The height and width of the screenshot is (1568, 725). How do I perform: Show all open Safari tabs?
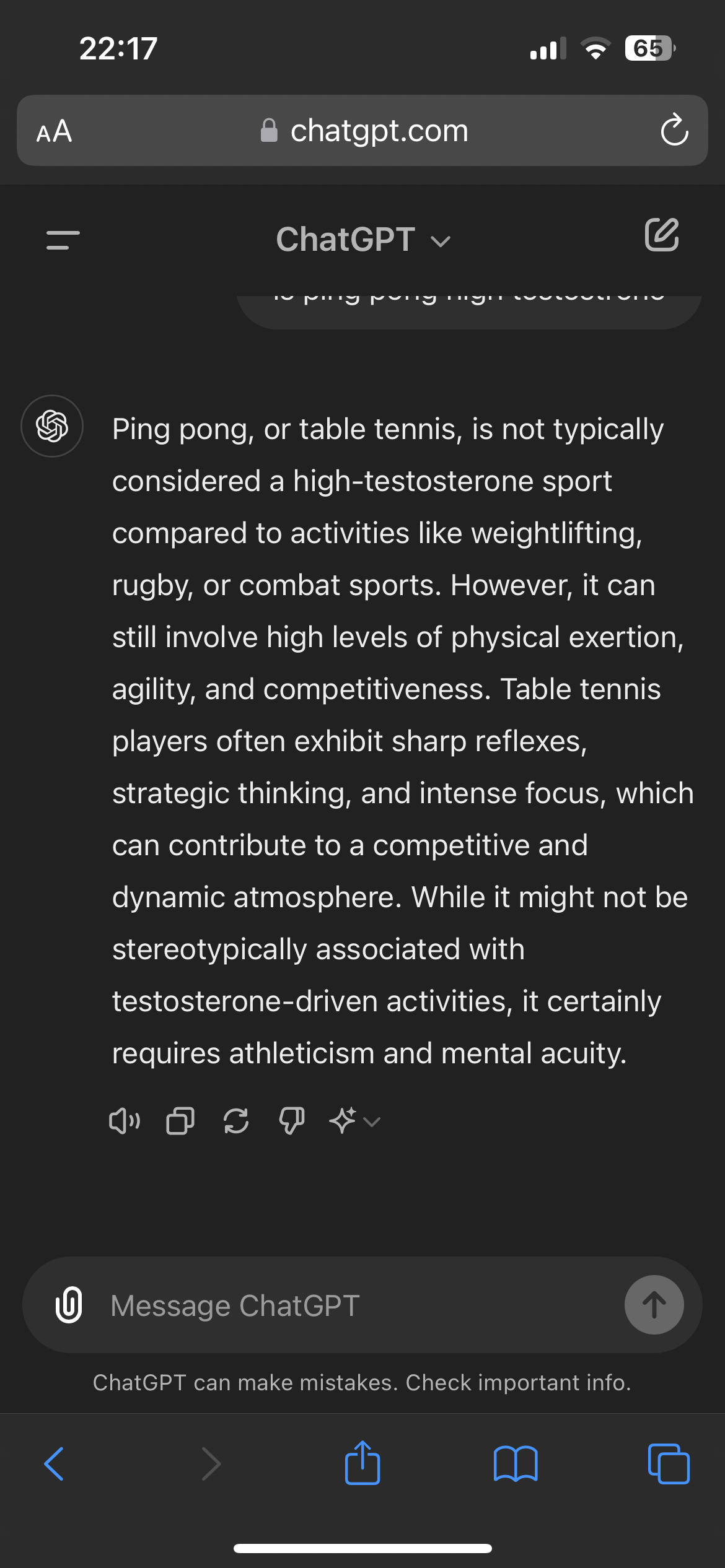[x=668, y=1464]
